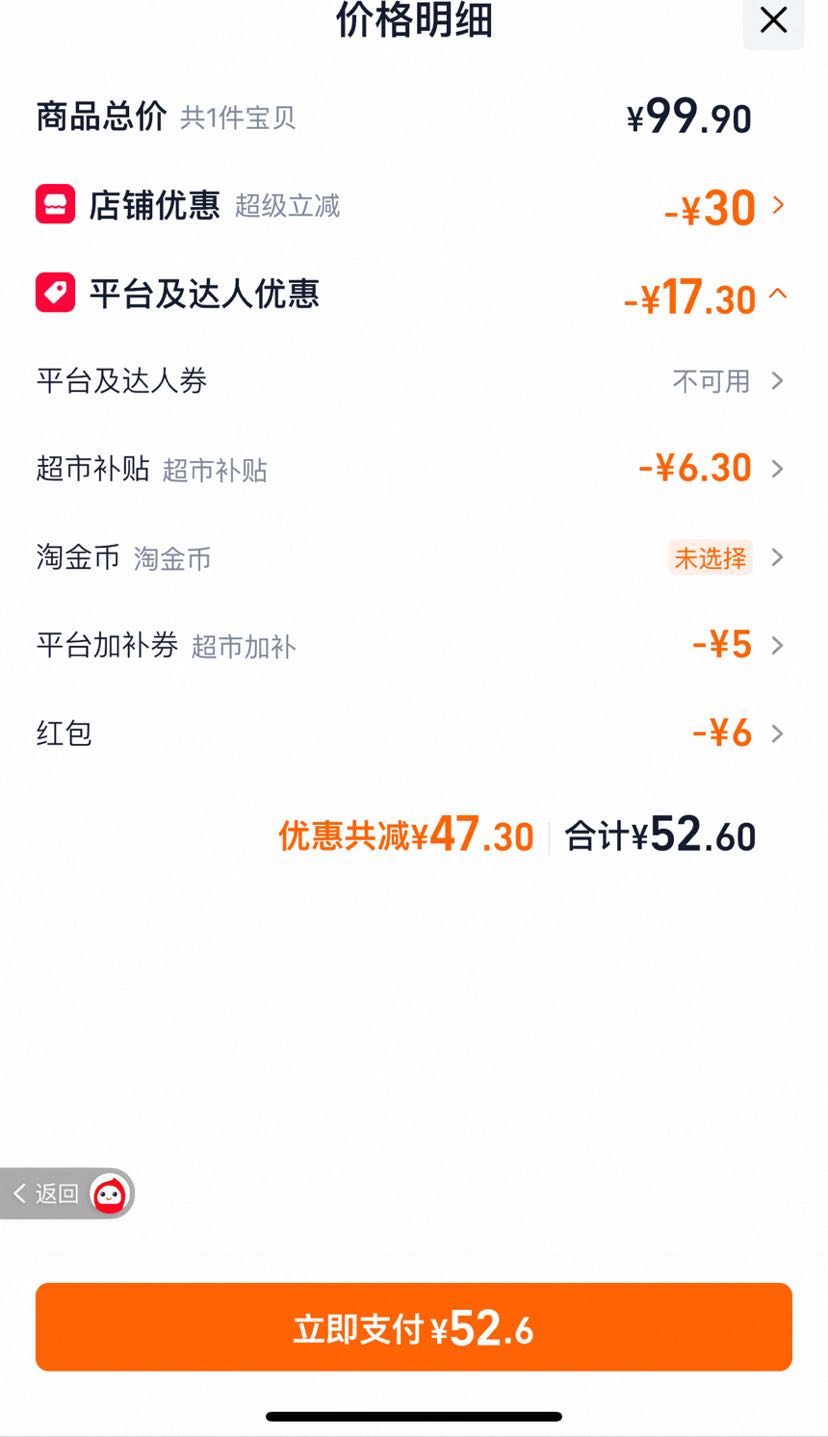Select 淘金币 deduction option
Image resolution: width=828 pixels, height=1437 pixels.
pyautogui.click(x=413, y=557)
